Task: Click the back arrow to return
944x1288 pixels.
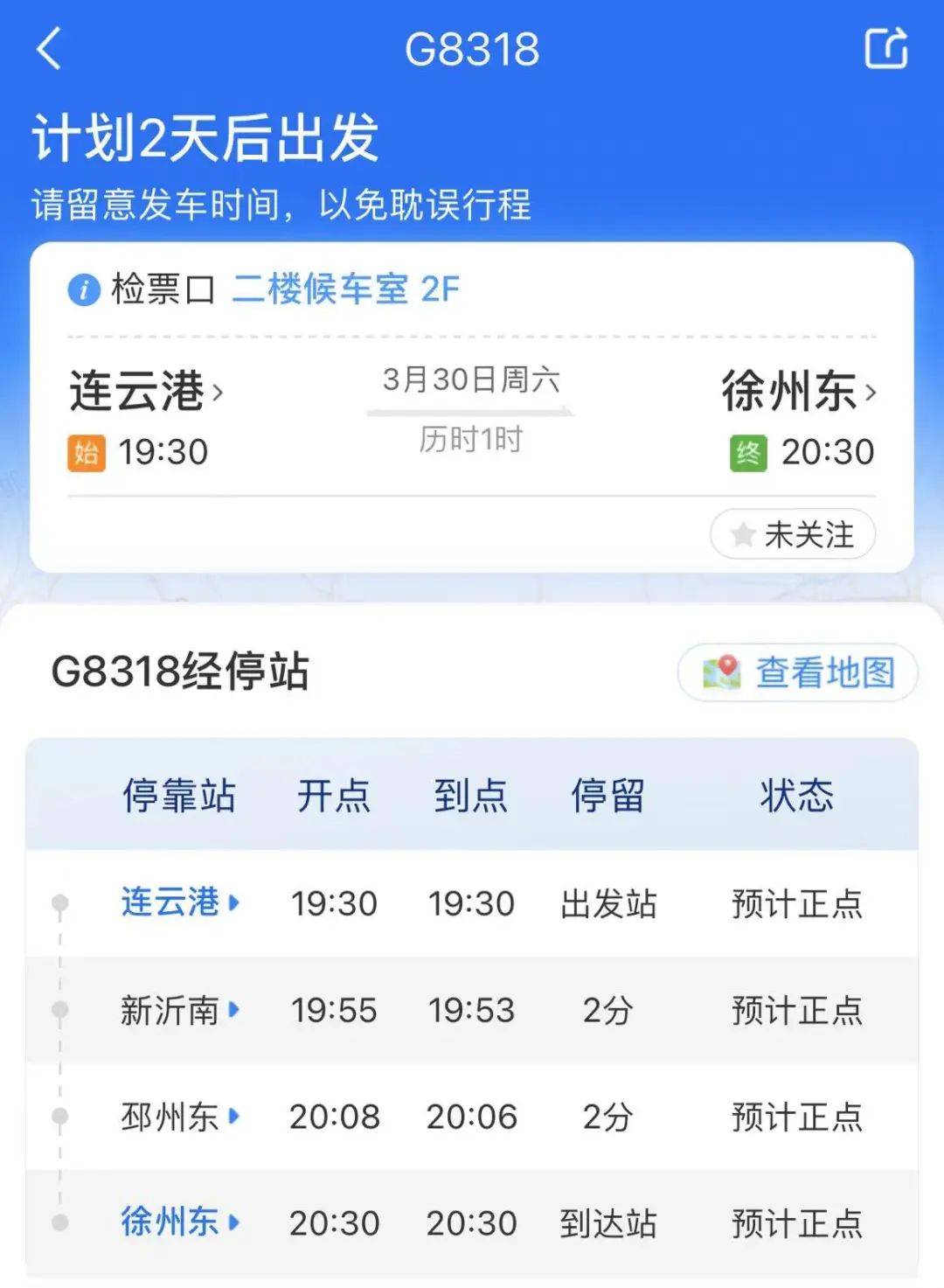Action: tap(48, 50)
